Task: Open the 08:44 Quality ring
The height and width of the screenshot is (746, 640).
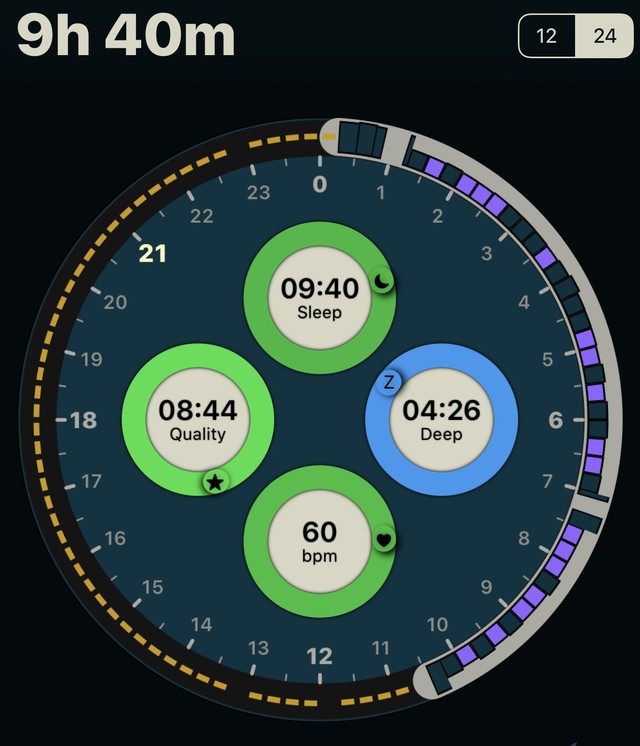Action: pos(197,419)
